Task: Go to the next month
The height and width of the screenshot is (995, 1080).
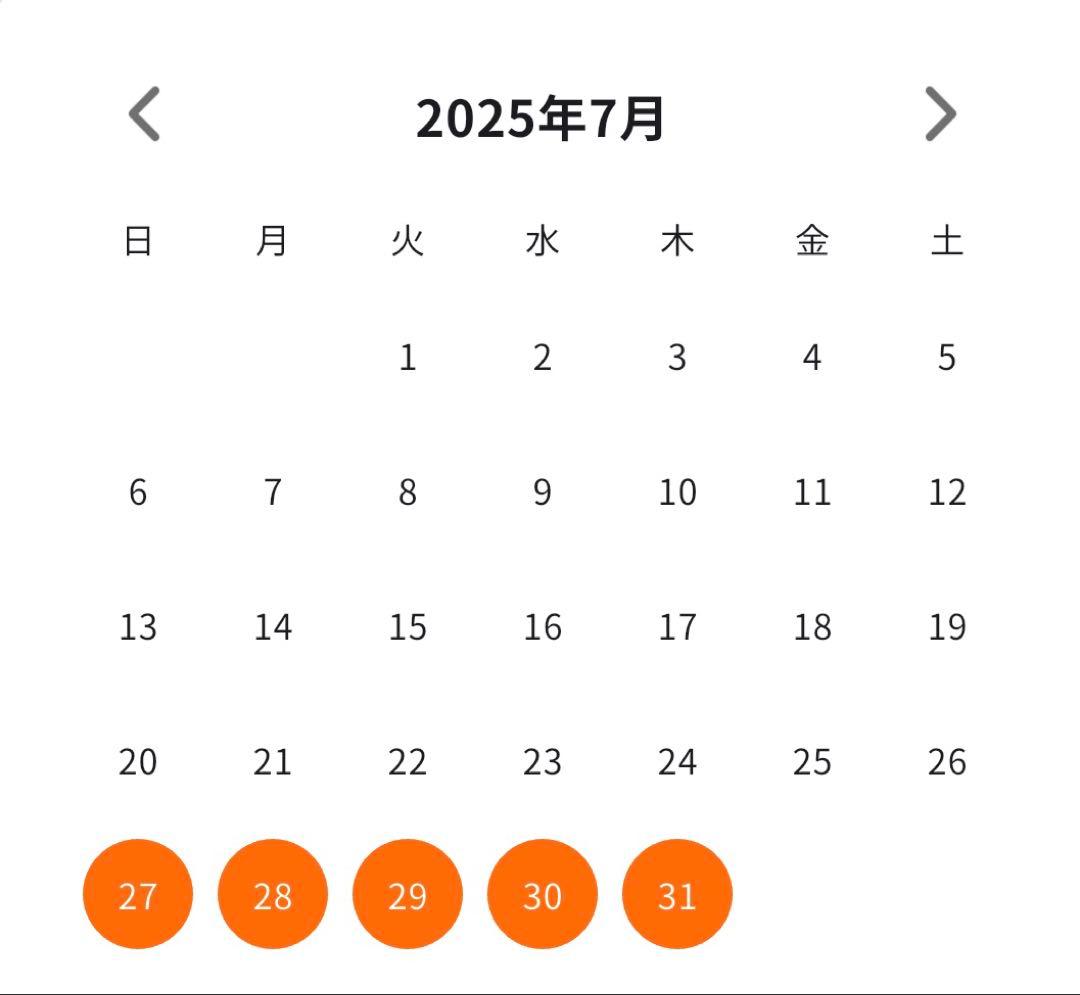Action: tap(940, 114)
